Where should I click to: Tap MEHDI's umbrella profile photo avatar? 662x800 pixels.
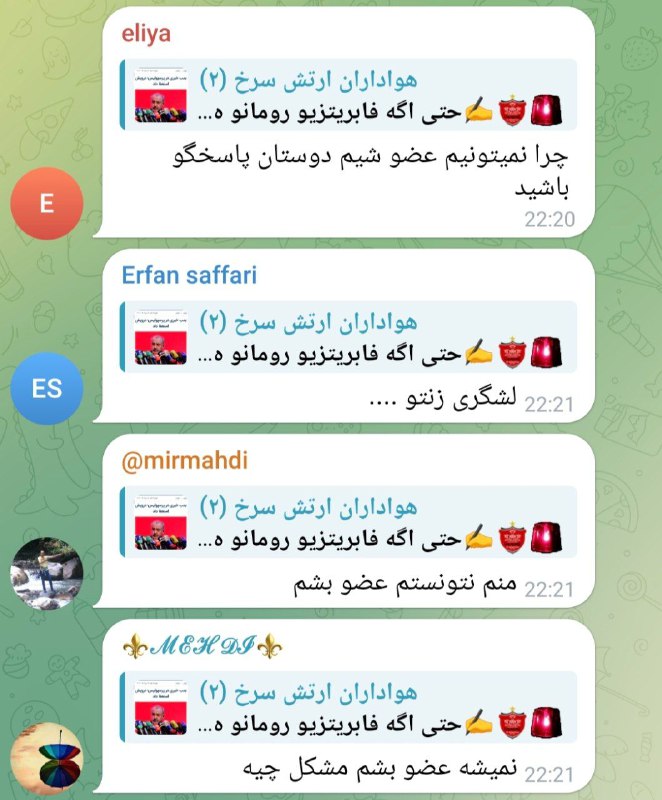pyautogui.click(x=45, y=758)
